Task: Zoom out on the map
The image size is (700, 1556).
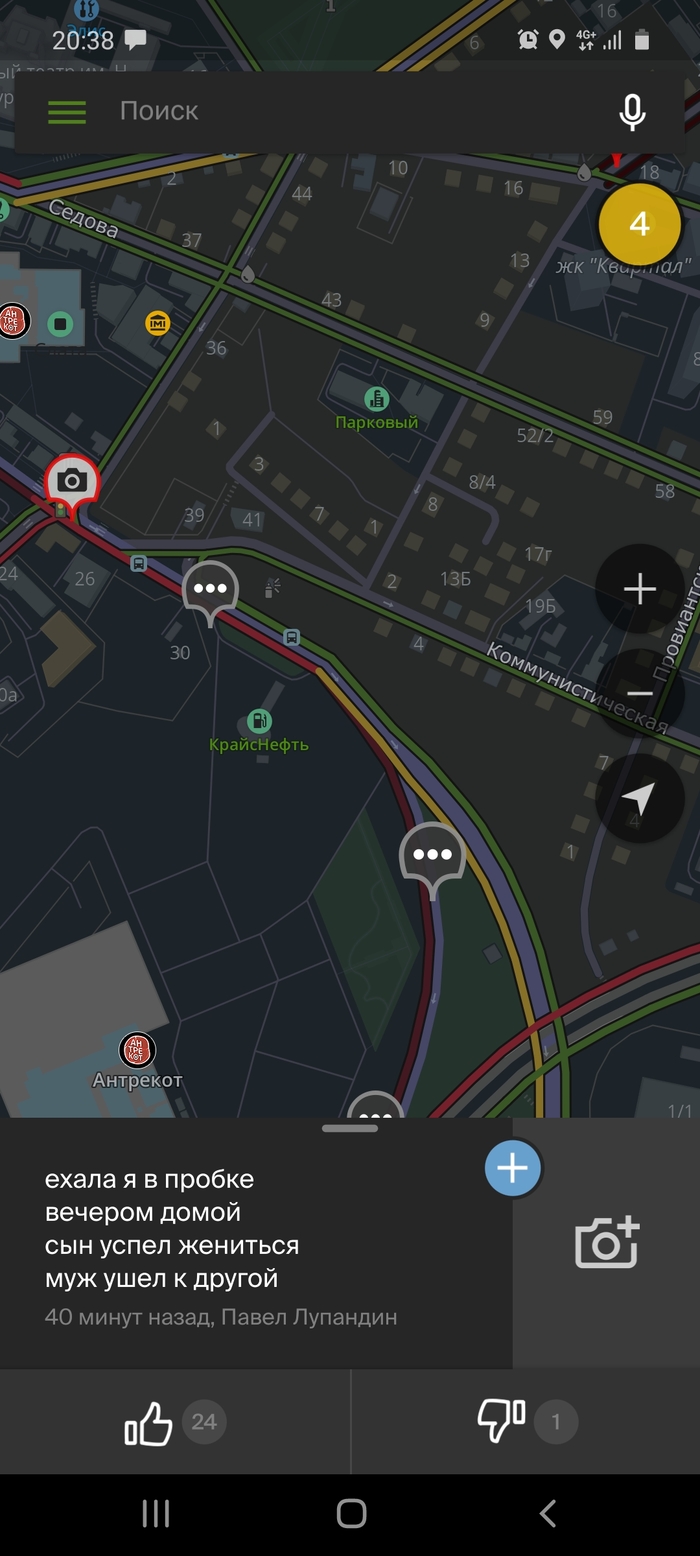Action: pos(639,693)
